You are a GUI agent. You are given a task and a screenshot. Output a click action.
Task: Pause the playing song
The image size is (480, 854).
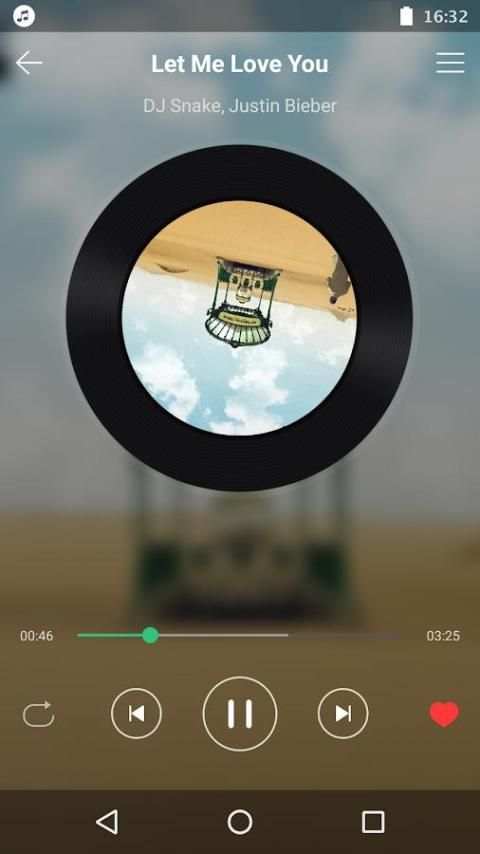[240, 713]
